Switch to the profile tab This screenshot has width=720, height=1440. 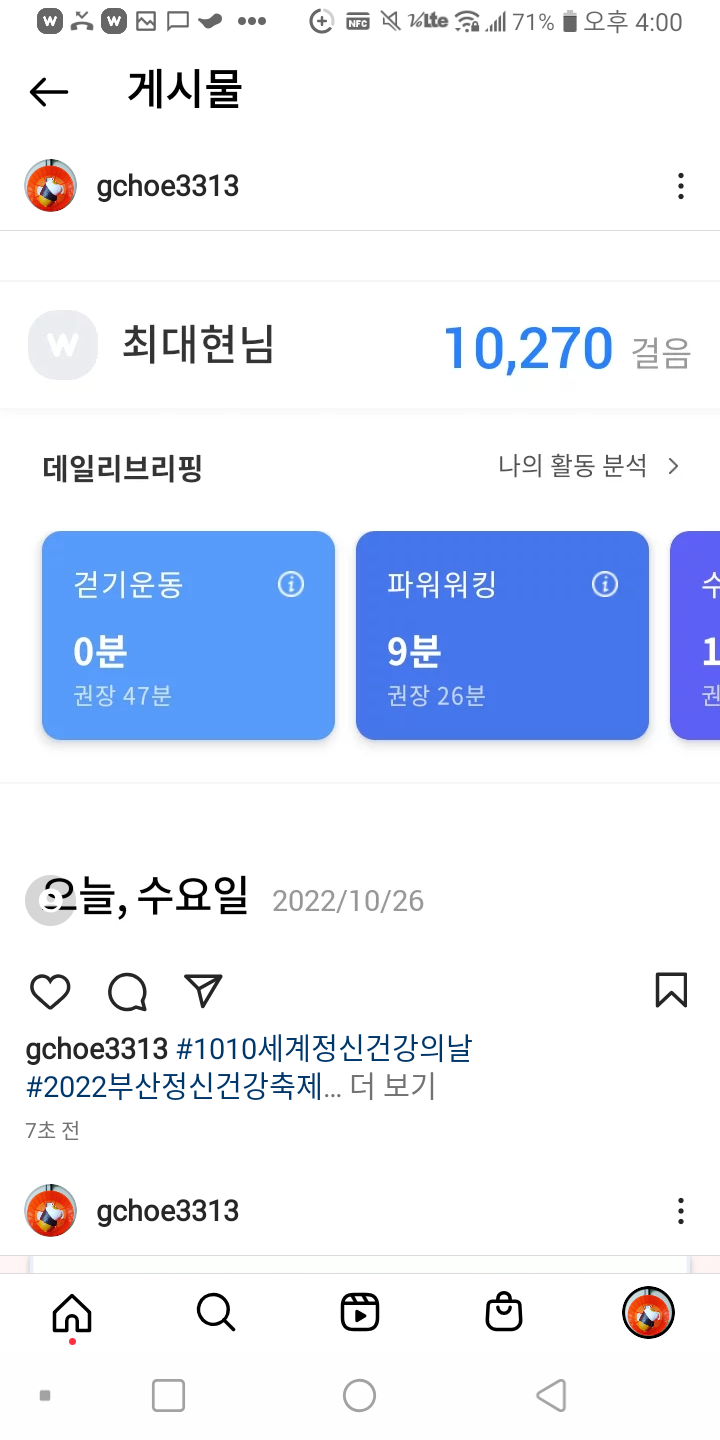click(648, 1311)
